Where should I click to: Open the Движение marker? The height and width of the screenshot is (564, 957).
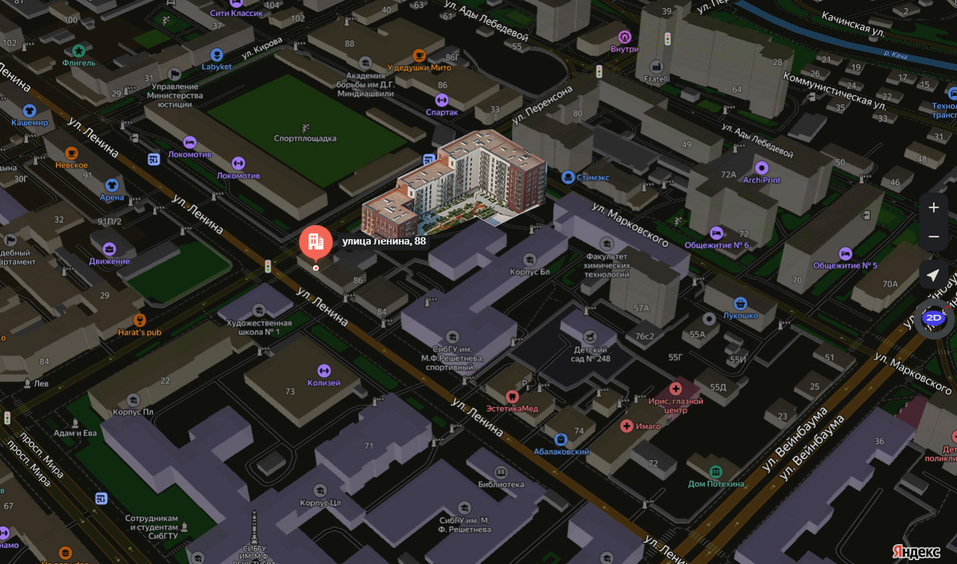(x=109, y=250)
